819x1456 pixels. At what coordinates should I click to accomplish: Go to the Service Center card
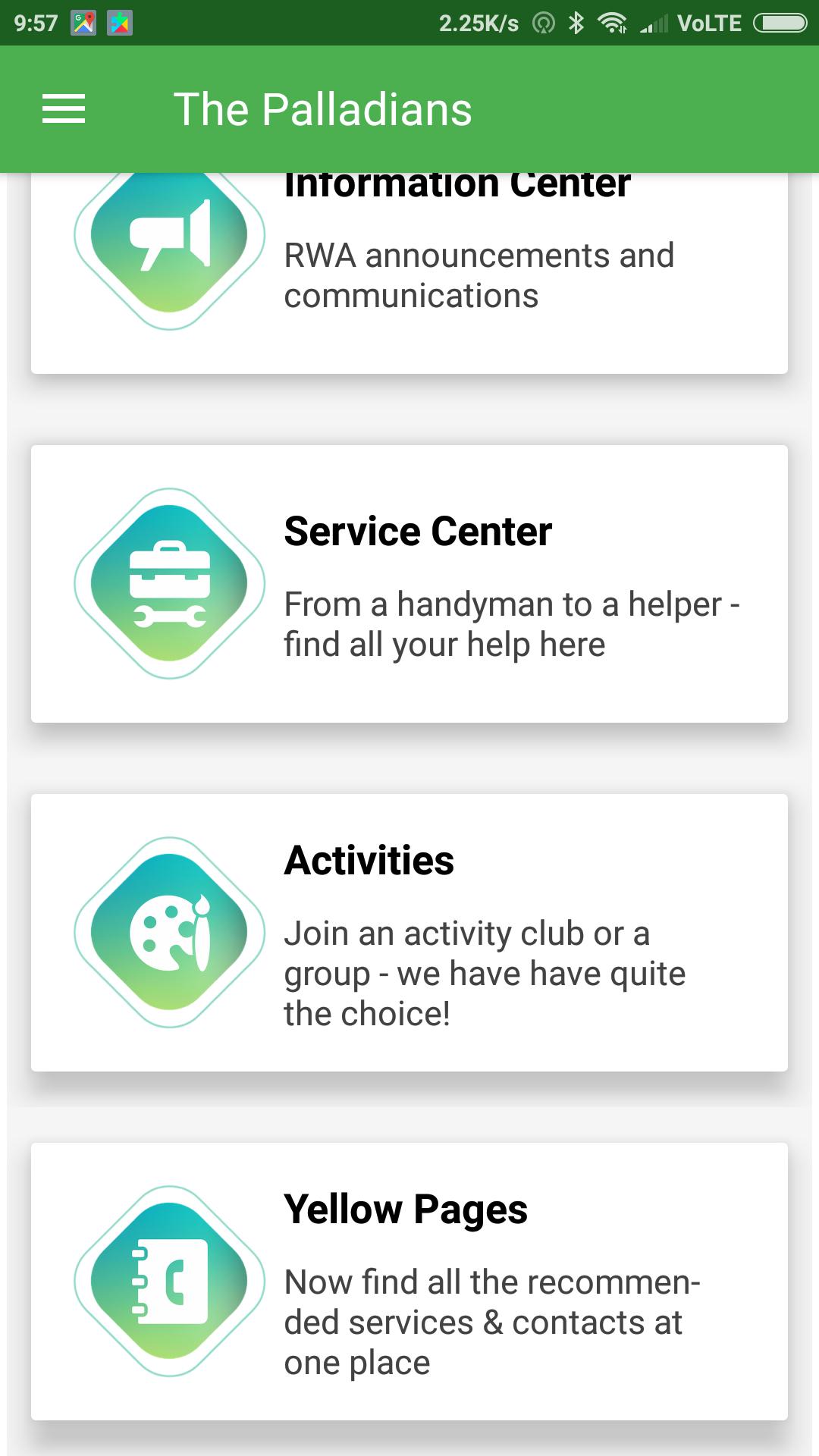pos(409,584)
